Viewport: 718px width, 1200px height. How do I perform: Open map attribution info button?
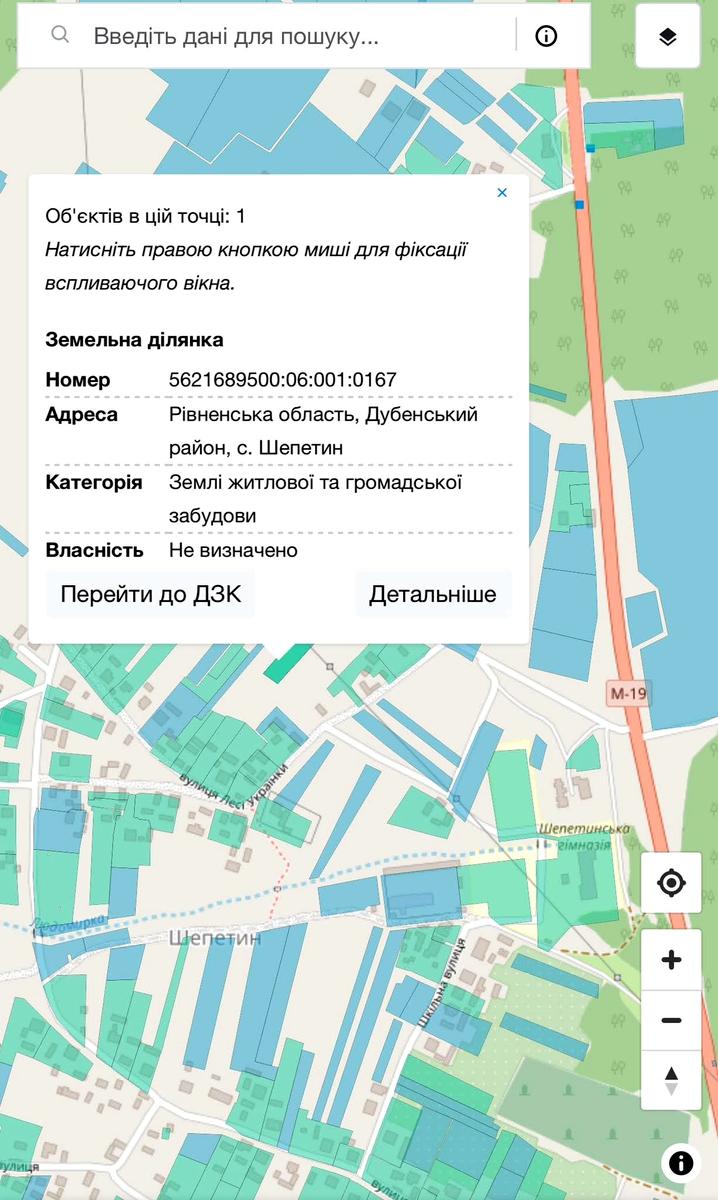pos(680,1163)
